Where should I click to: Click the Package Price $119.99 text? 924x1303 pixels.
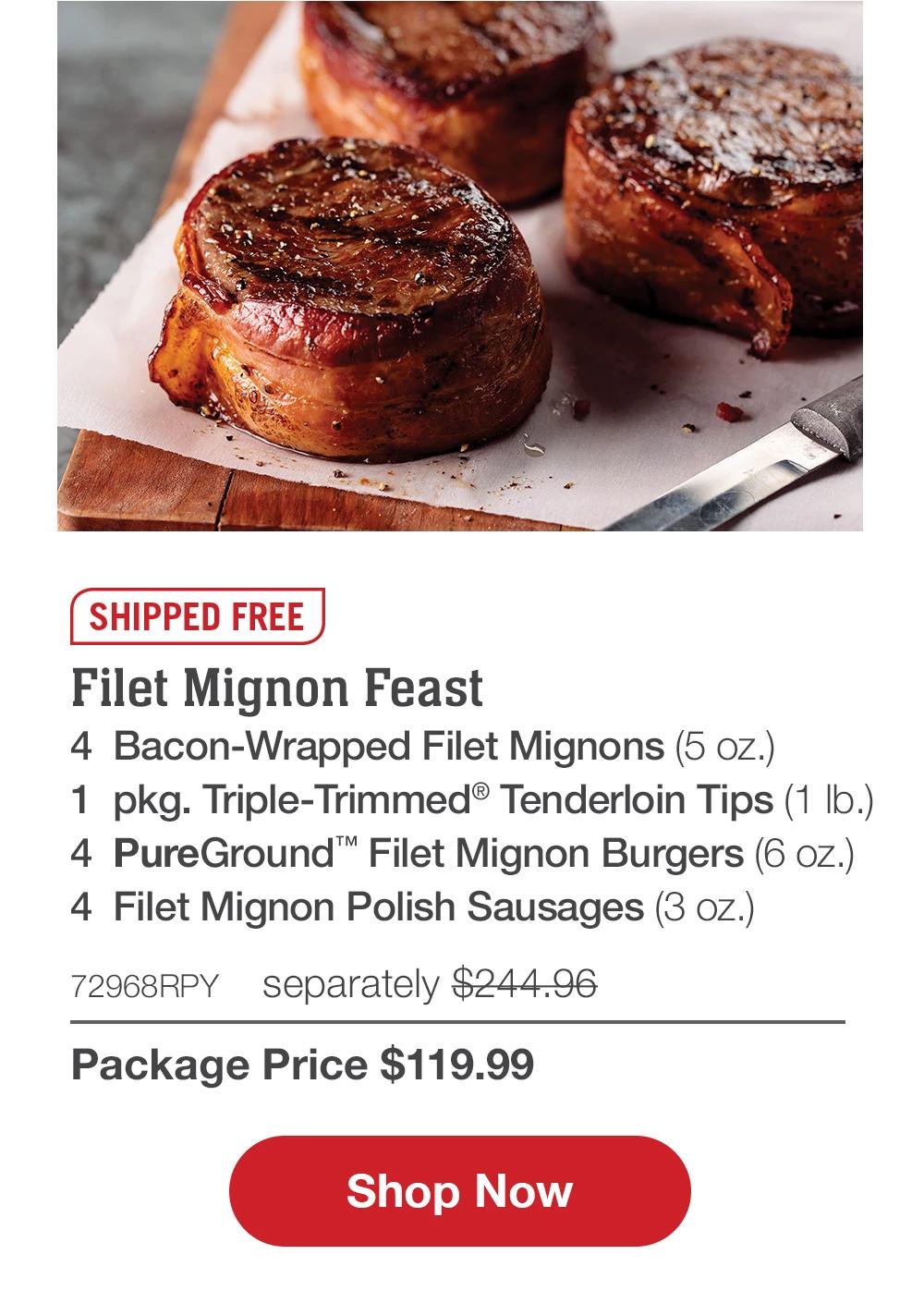pos(305,1064)
